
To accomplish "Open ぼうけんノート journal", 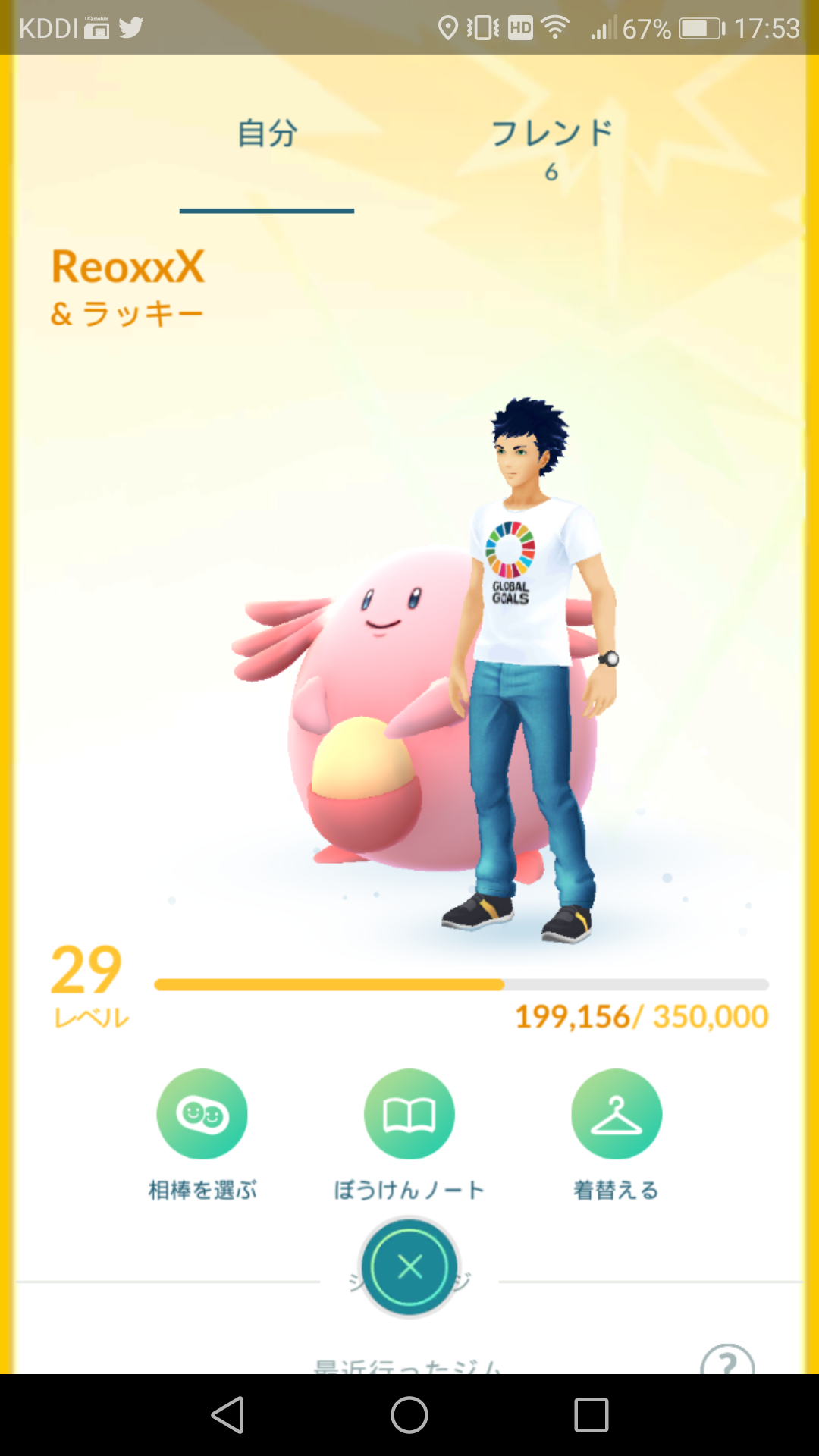I will click(409, 1114).
